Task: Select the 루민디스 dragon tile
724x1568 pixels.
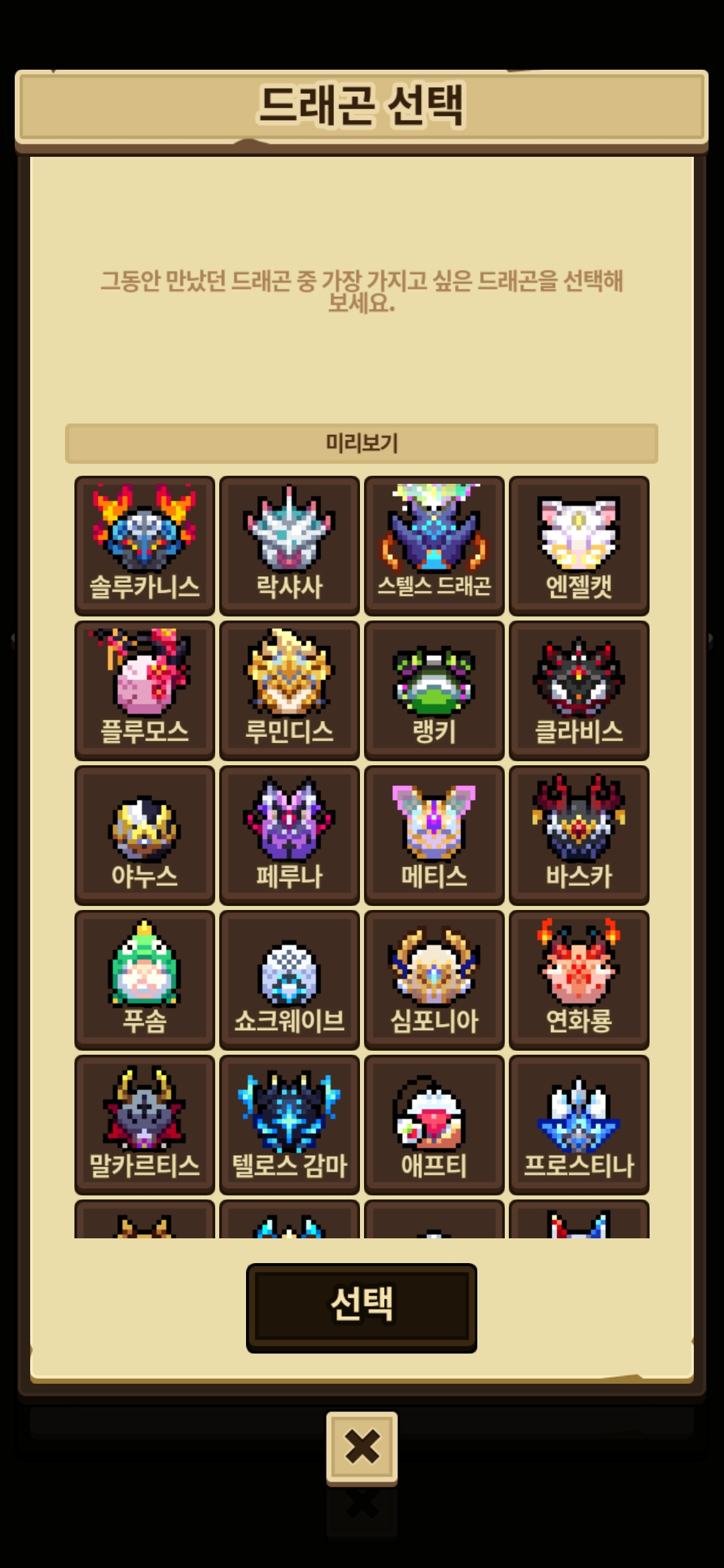Action: click(290, 691)
